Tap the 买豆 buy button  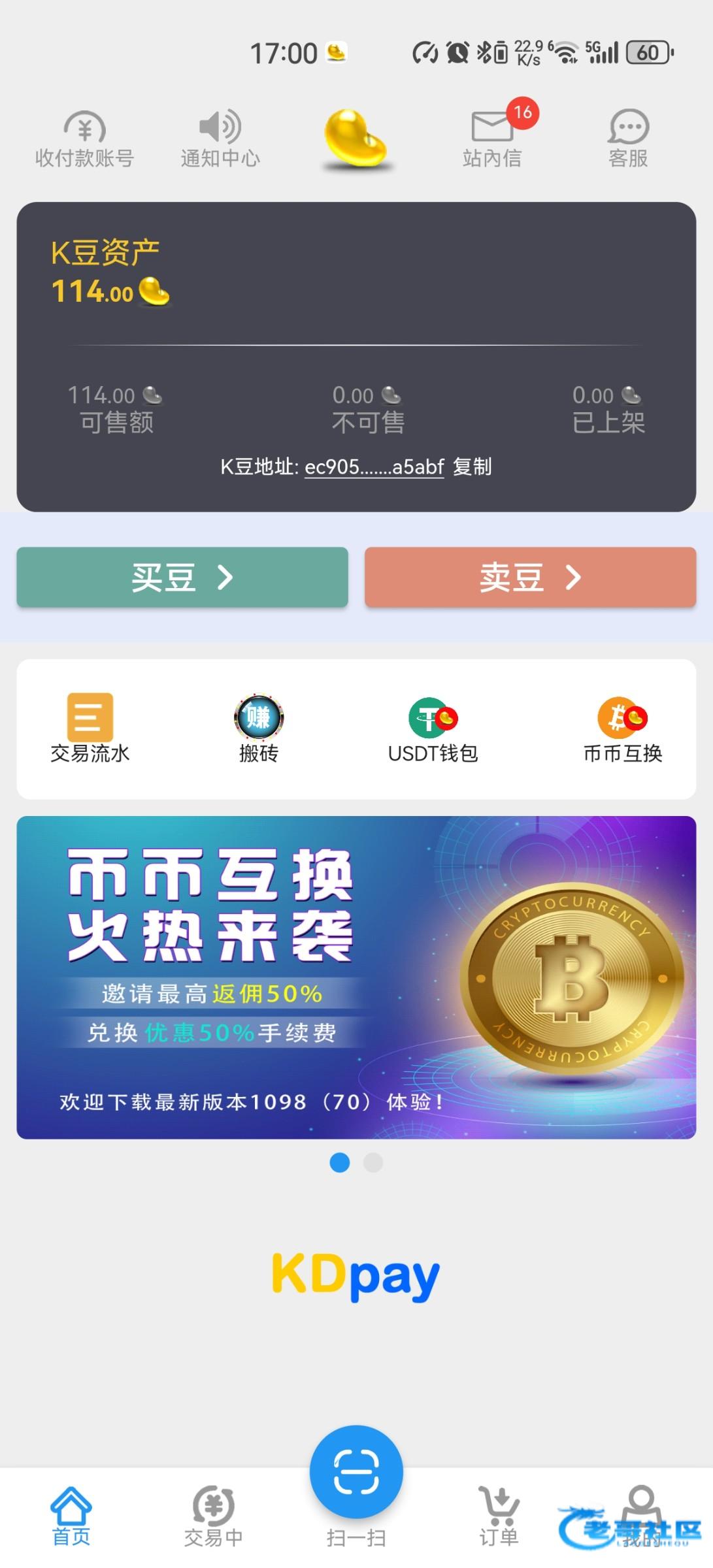point(182,578)
